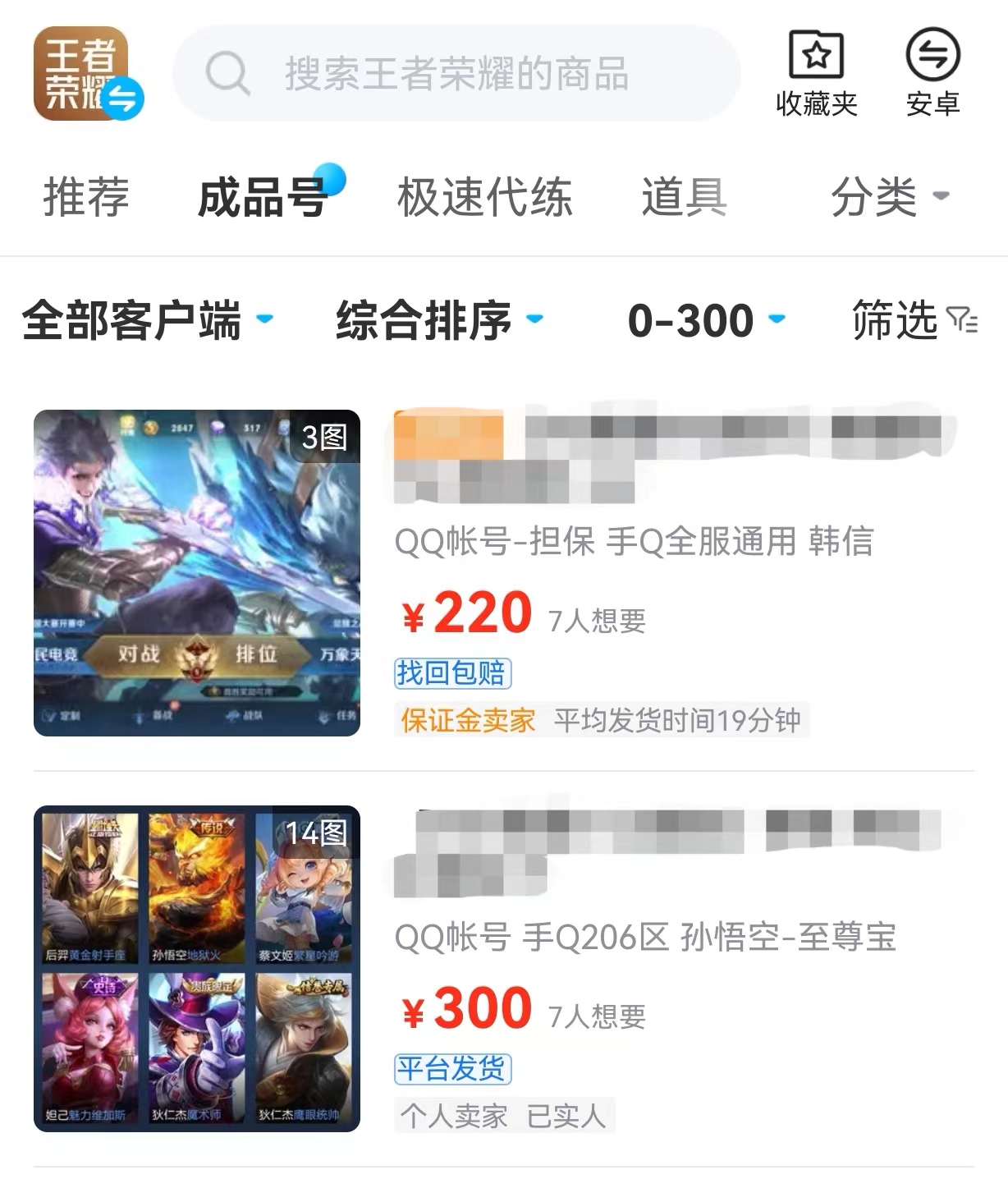1008x1179 pixels.
Task: Switch to the 道具 tab
Action: click(x=684, y=197)
